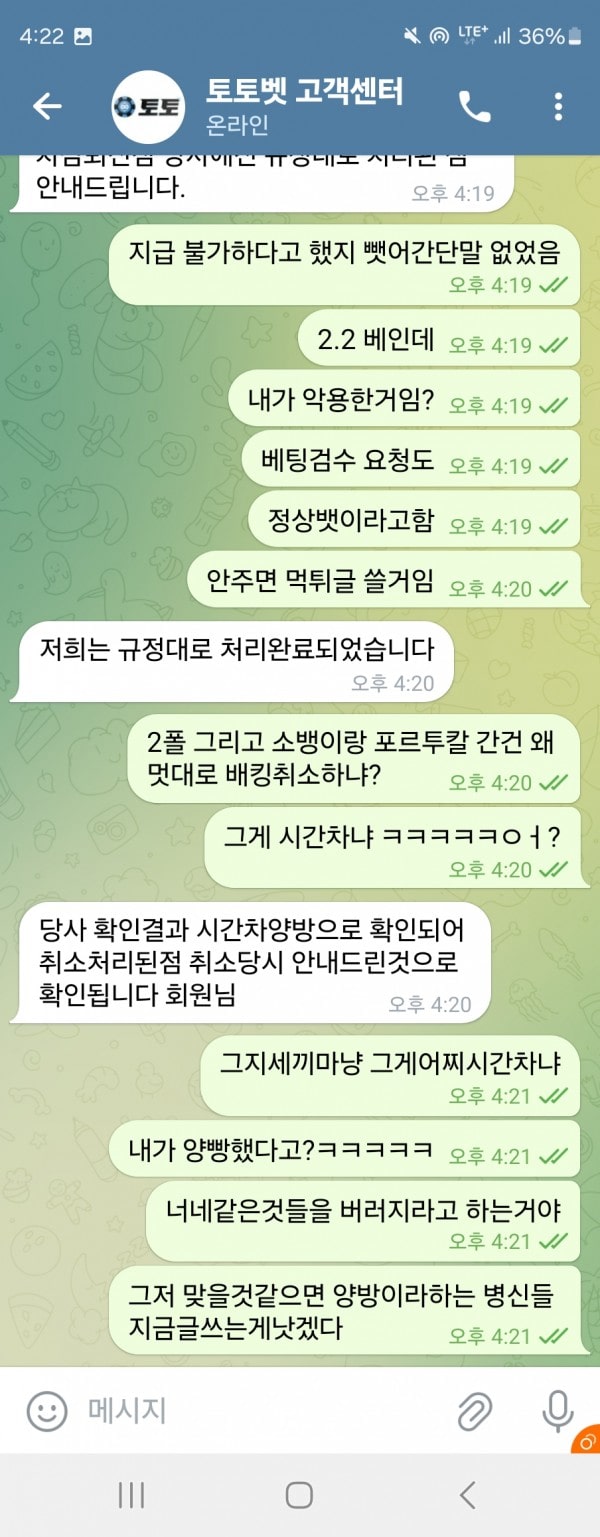
Task: Tap the microphone voice message button
Action: (557, 1411)
